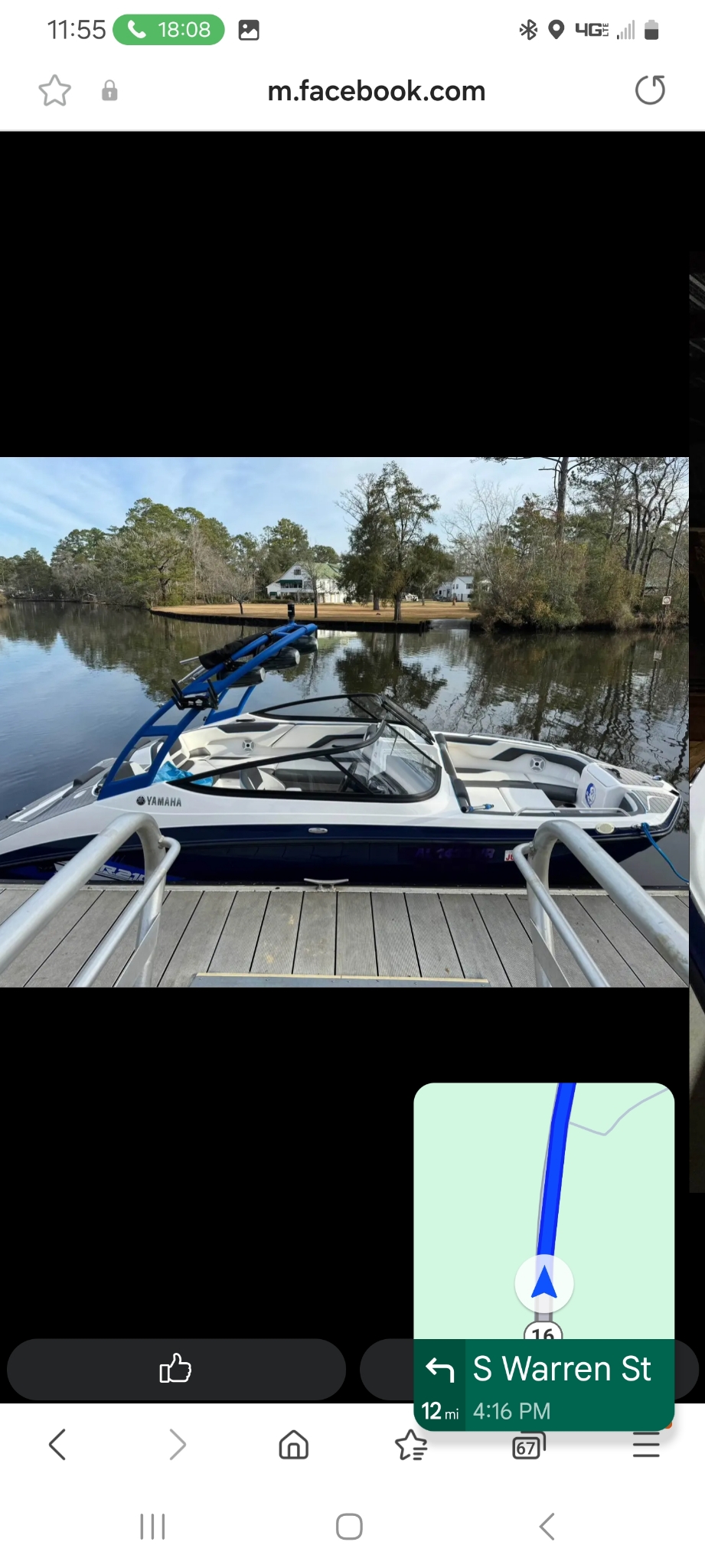The width and height of the screenshot is (705, 1568).
Task: Go back to the previous page
Action: 57,1445
